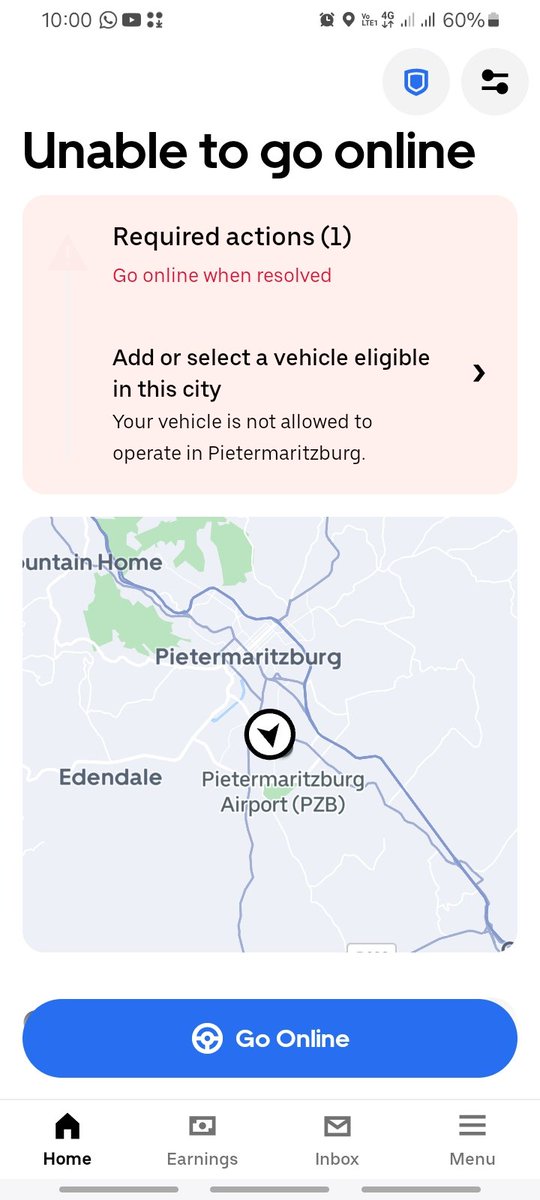Switch to the Earnings tab

coord(202,1140)
